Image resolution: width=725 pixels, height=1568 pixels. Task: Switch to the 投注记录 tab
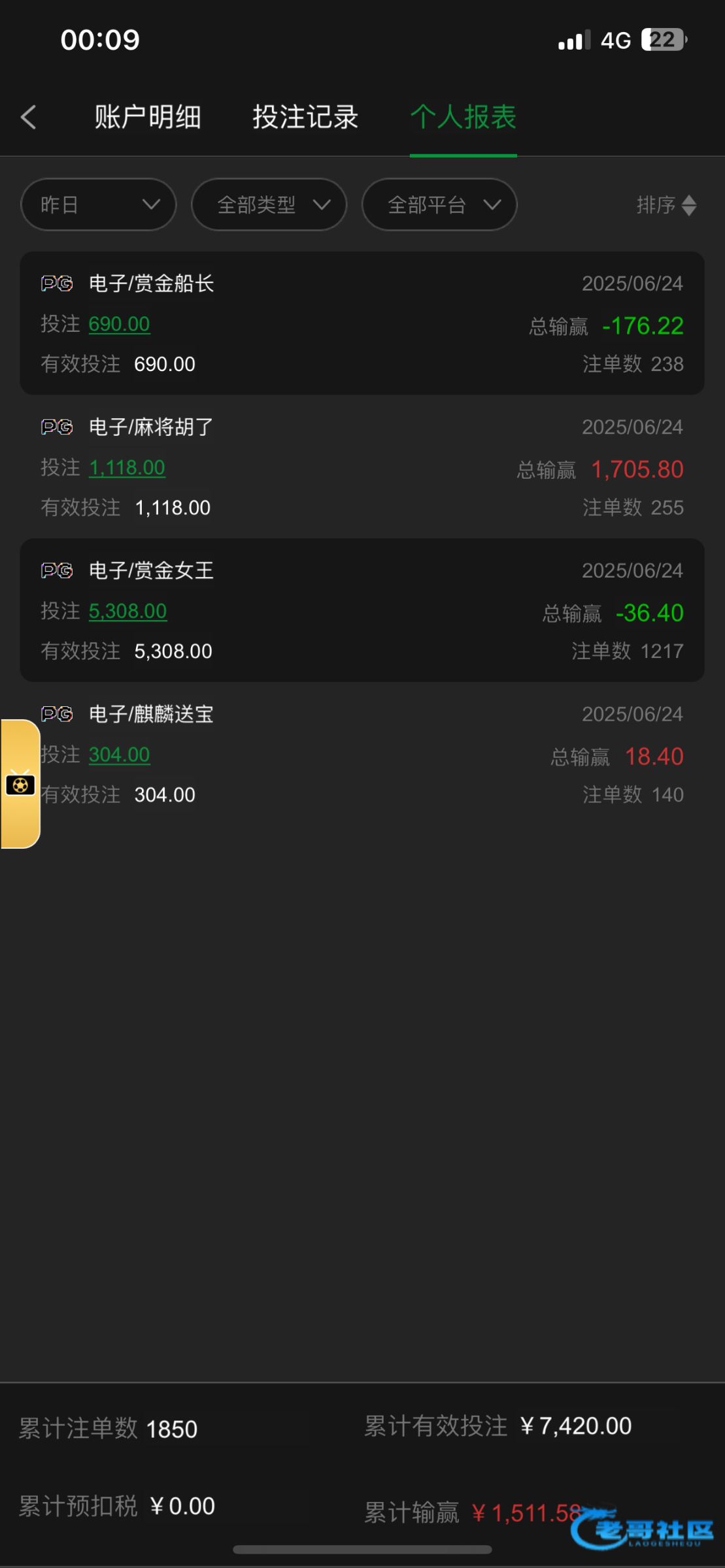coord(305,118)
